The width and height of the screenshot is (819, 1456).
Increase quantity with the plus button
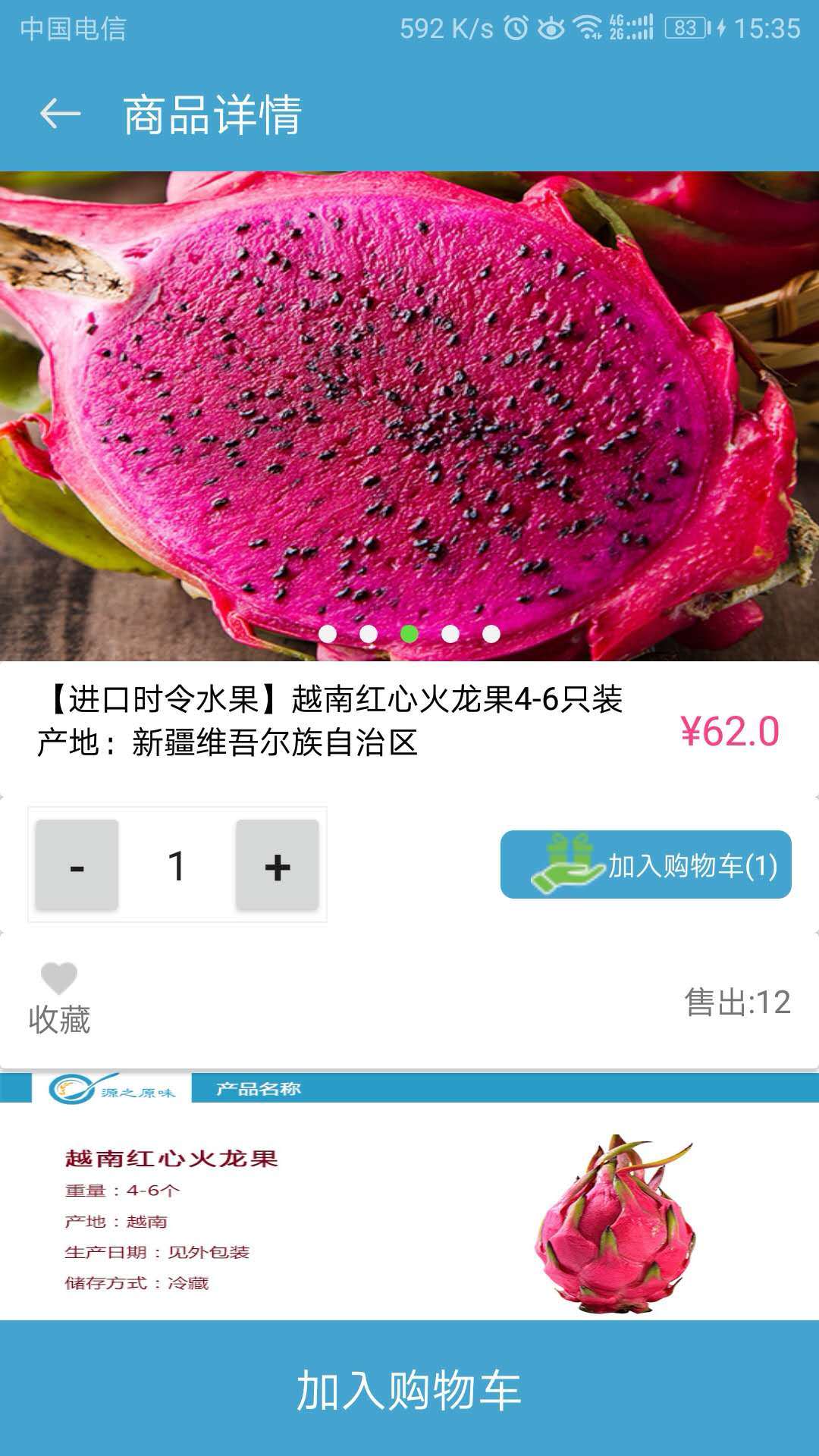pos(278,864)
